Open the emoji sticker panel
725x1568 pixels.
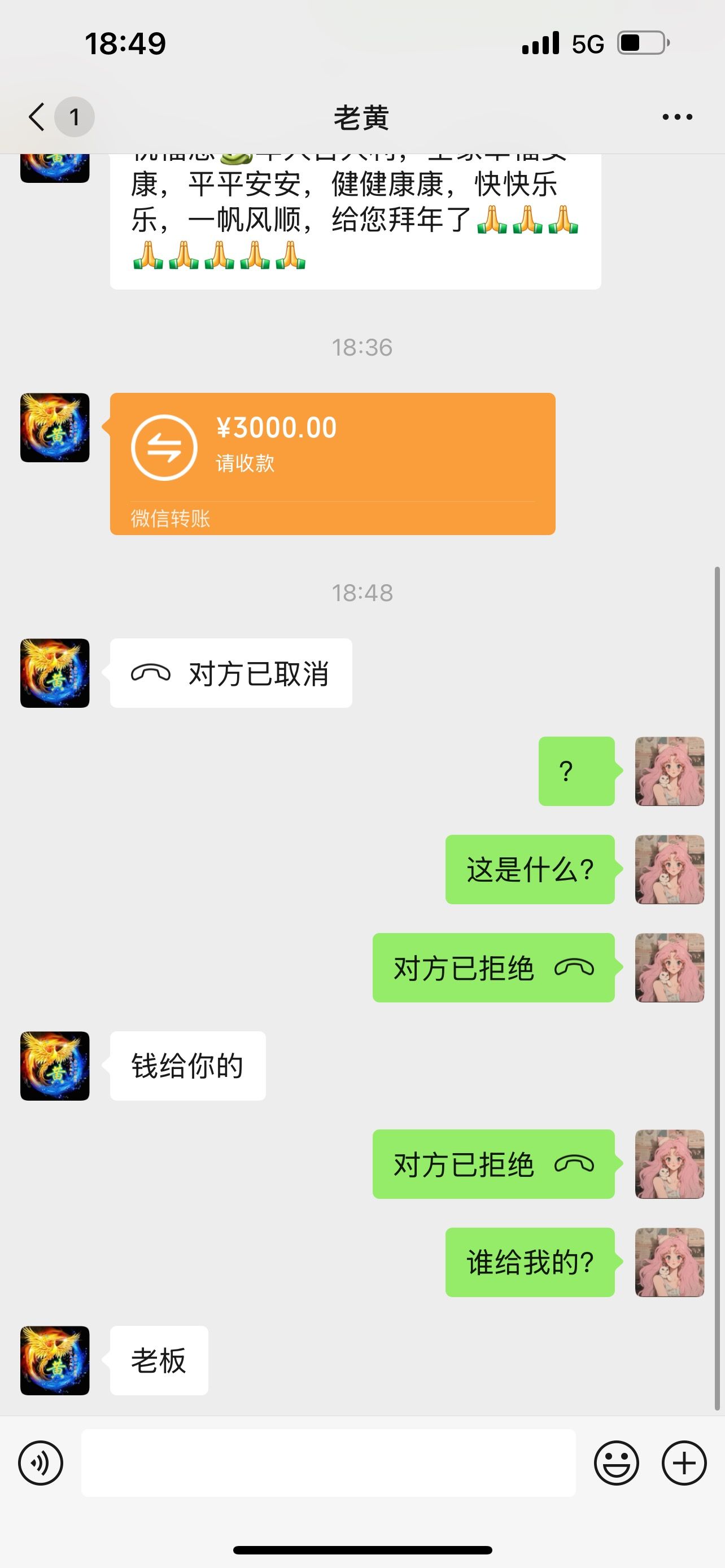tap(616, 1462)
